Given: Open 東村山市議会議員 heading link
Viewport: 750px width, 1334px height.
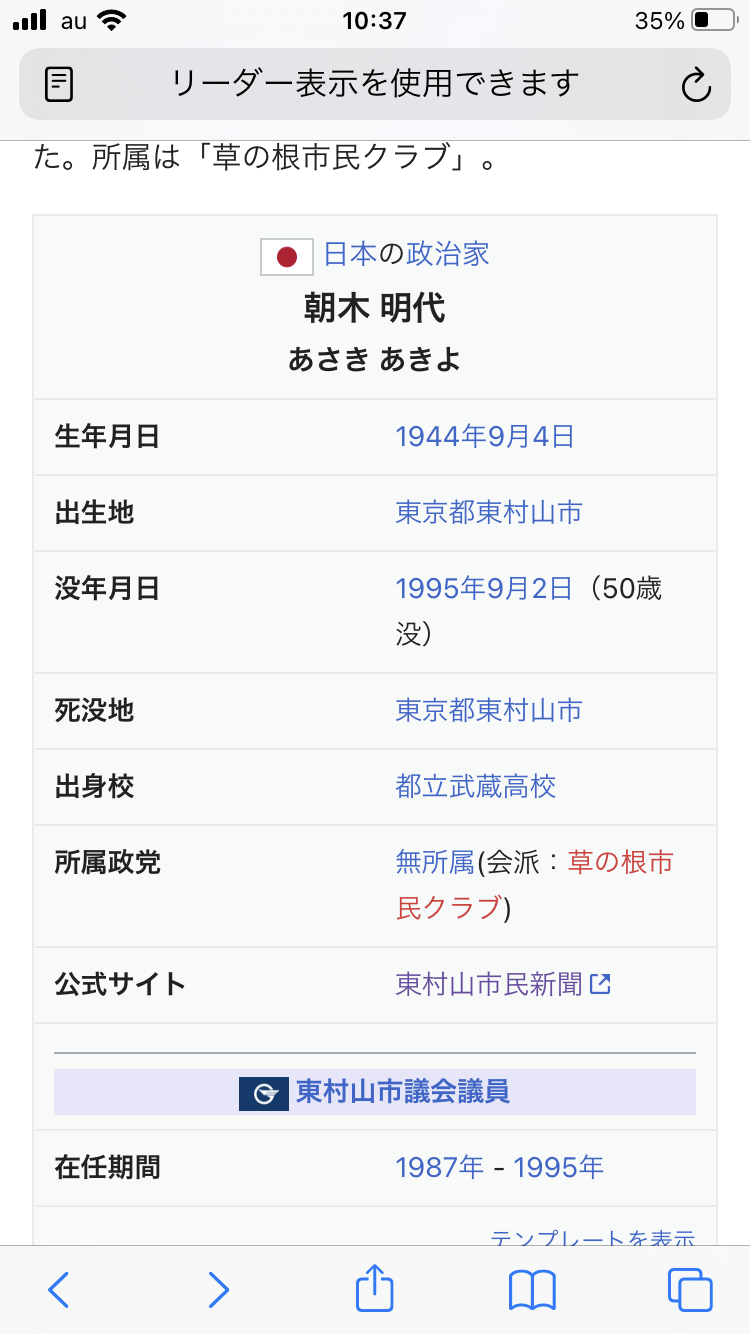Looking at the screenshot, I should (x=403, y=1091).
